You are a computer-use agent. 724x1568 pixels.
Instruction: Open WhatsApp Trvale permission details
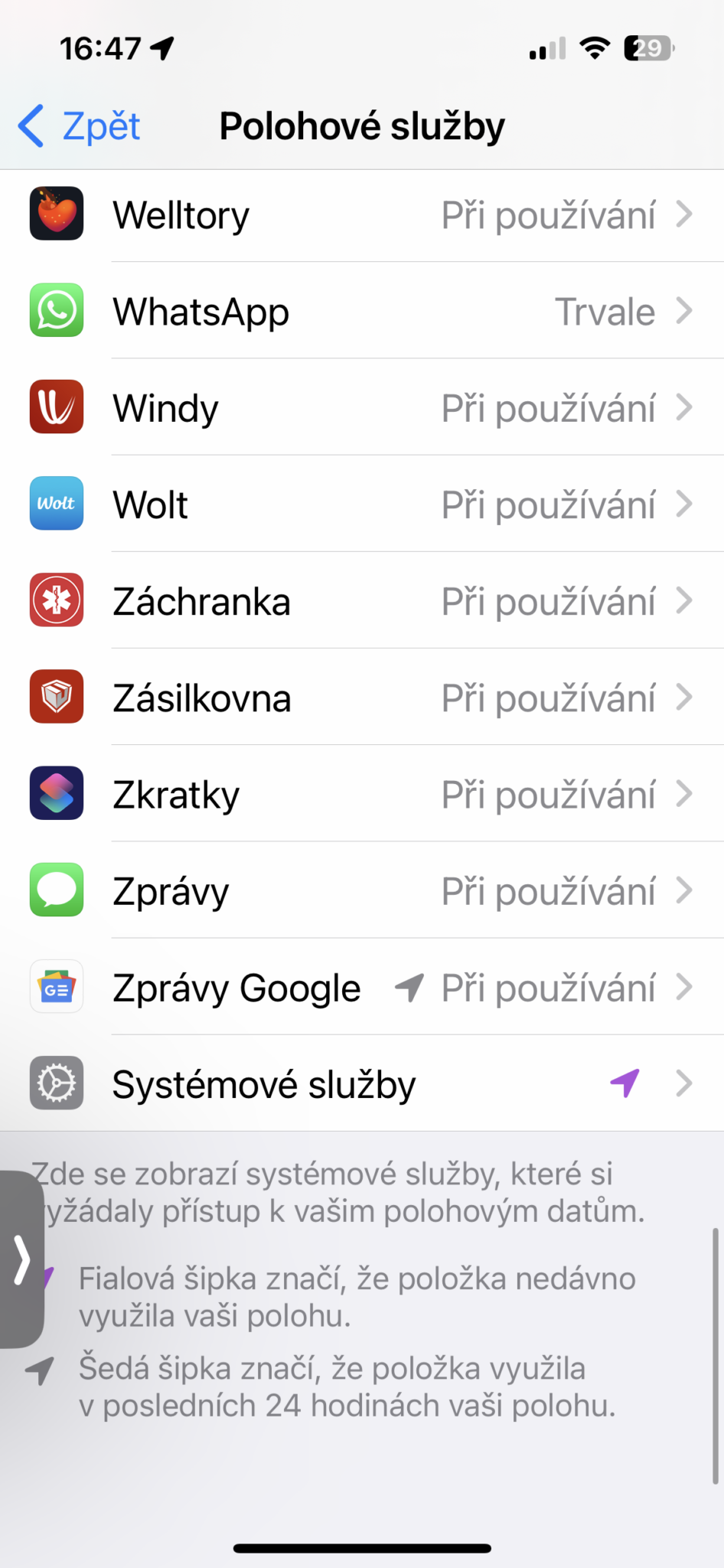[362, 311]
